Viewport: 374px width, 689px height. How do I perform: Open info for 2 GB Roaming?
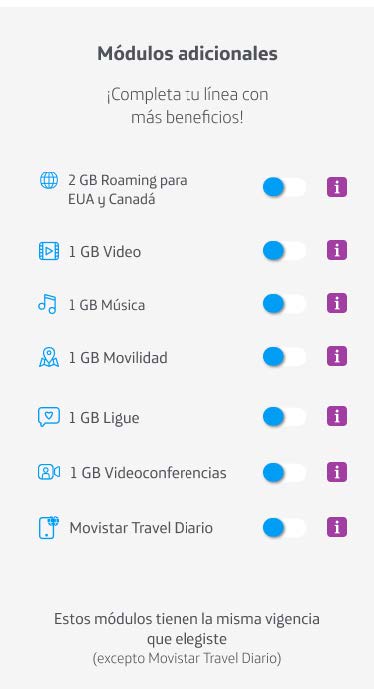337,188
